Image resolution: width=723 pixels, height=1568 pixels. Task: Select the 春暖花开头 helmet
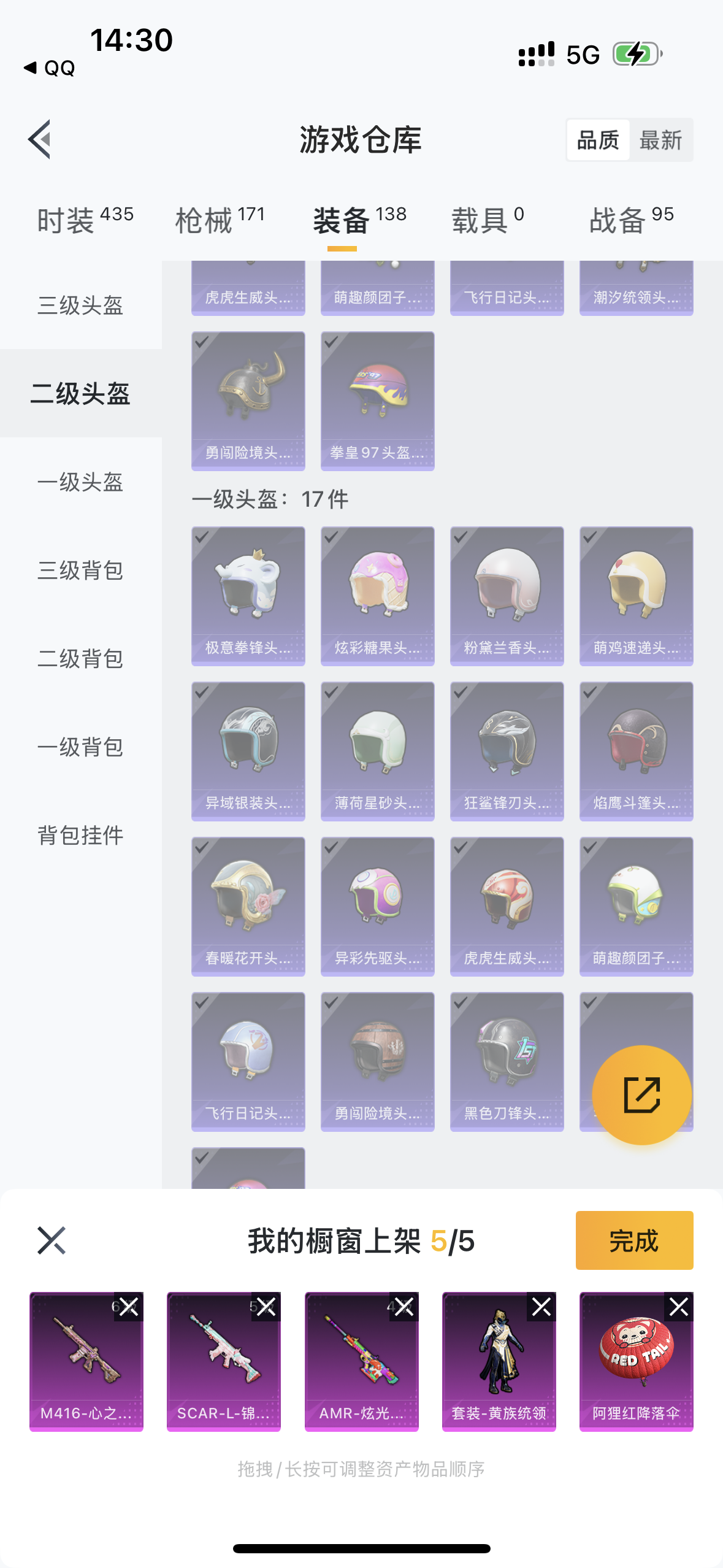point(248,906)
